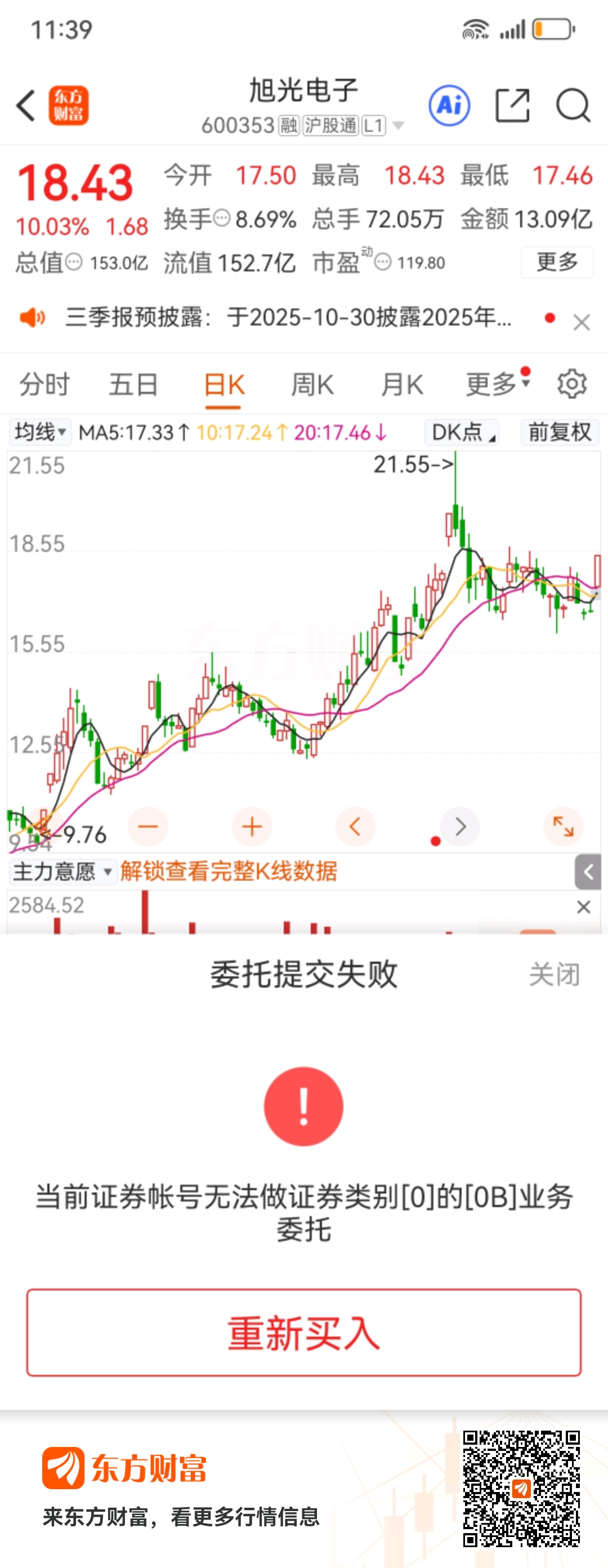Tap 重新买入 to retry the order

pos(303,1332)
